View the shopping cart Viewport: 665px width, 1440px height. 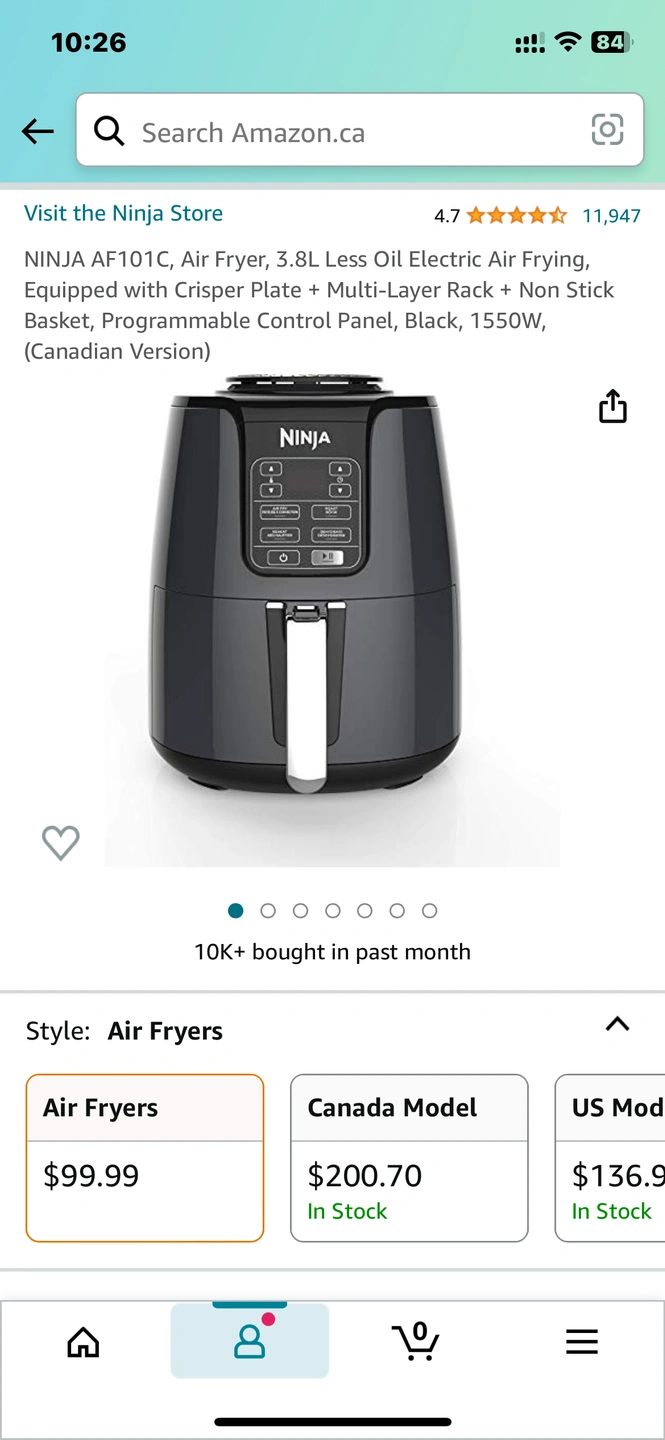click(415, 1341)
